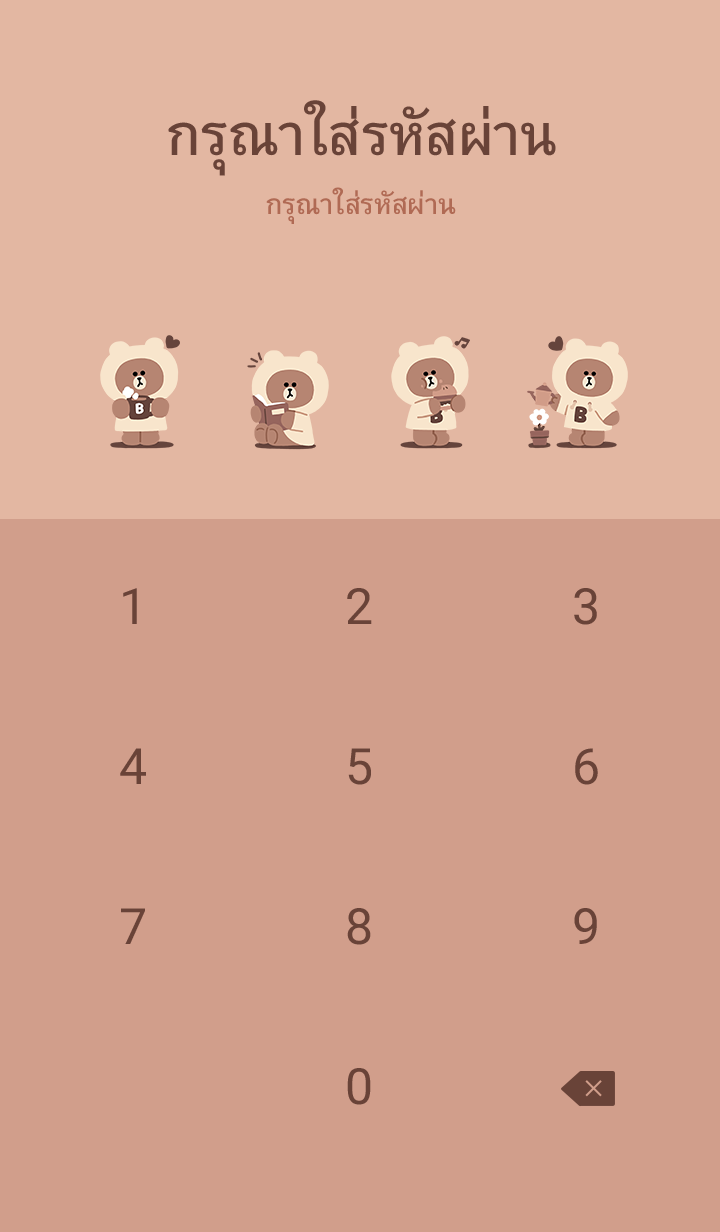Screen dimensions: 720x1232
Task: Tap the number 8 key
Action: (x=359, y=927)
